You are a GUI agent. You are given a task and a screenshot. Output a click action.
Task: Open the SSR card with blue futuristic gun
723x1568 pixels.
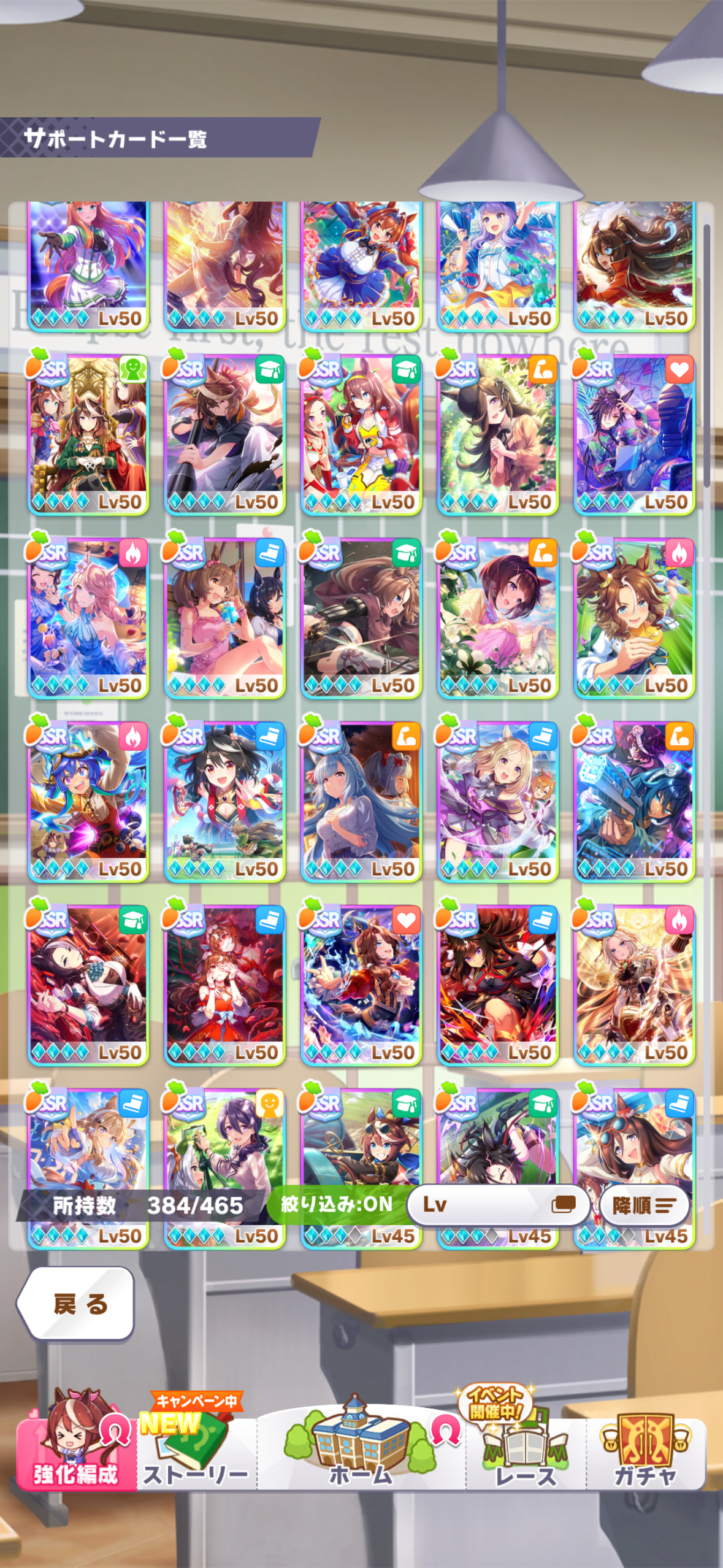pyautogui.click(x=634, y=801)
